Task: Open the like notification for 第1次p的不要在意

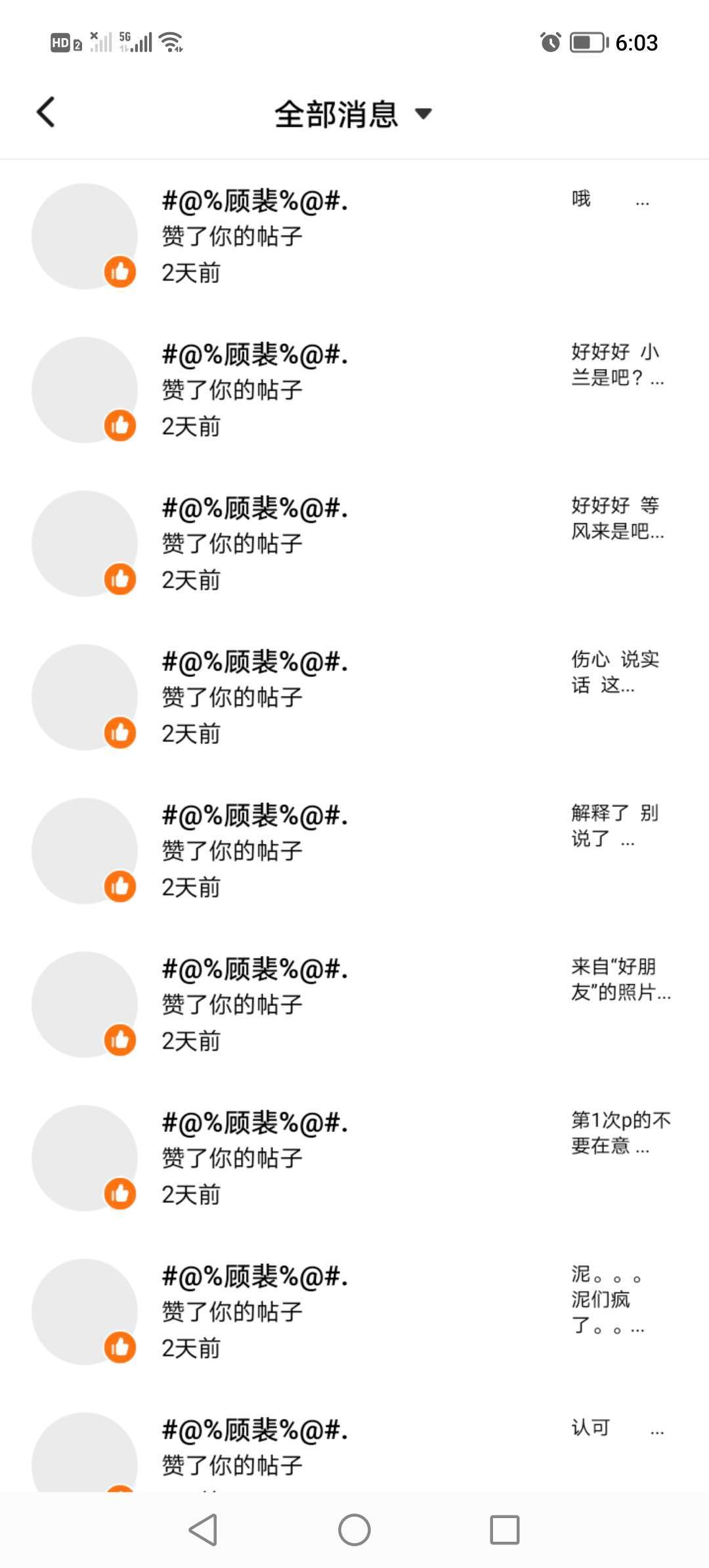Action: (354, 1158)
